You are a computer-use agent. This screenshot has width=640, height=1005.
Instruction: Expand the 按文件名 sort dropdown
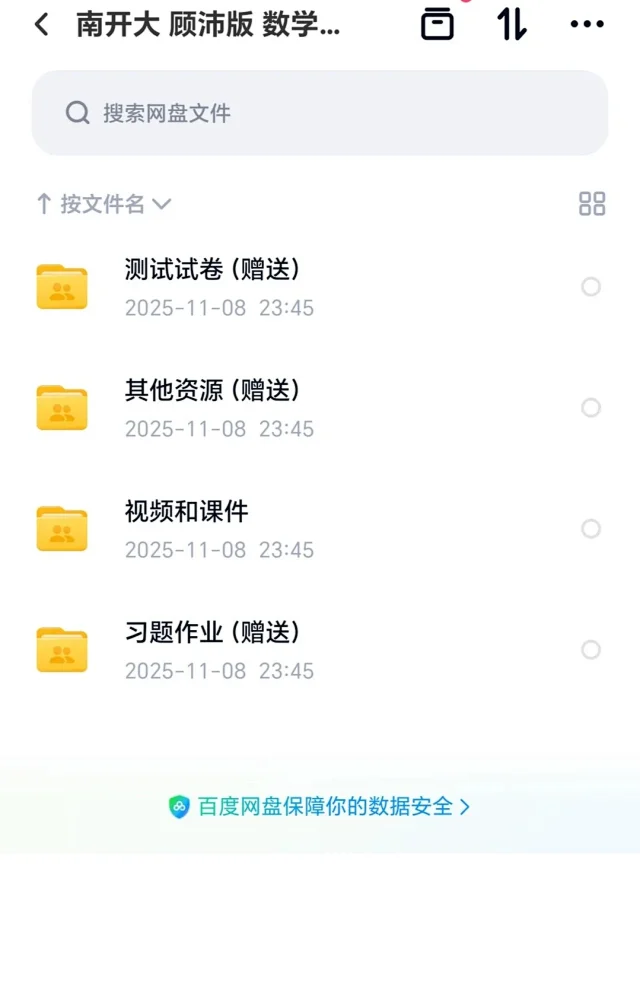(x=104, y=205)
